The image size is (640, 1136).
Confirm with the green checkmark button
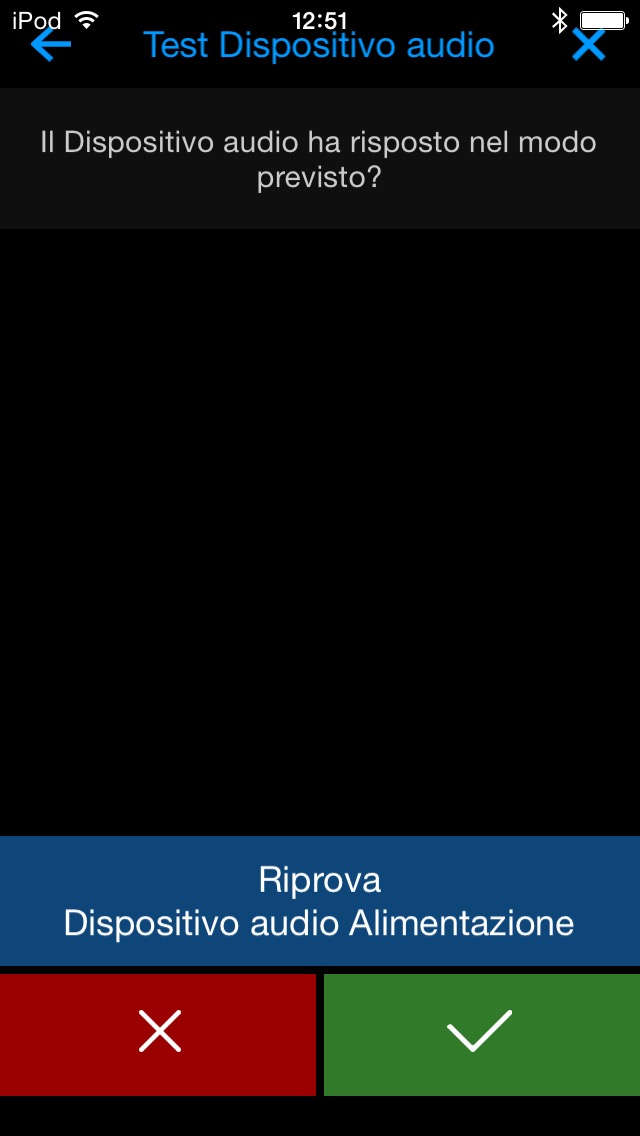[481, 1034]
